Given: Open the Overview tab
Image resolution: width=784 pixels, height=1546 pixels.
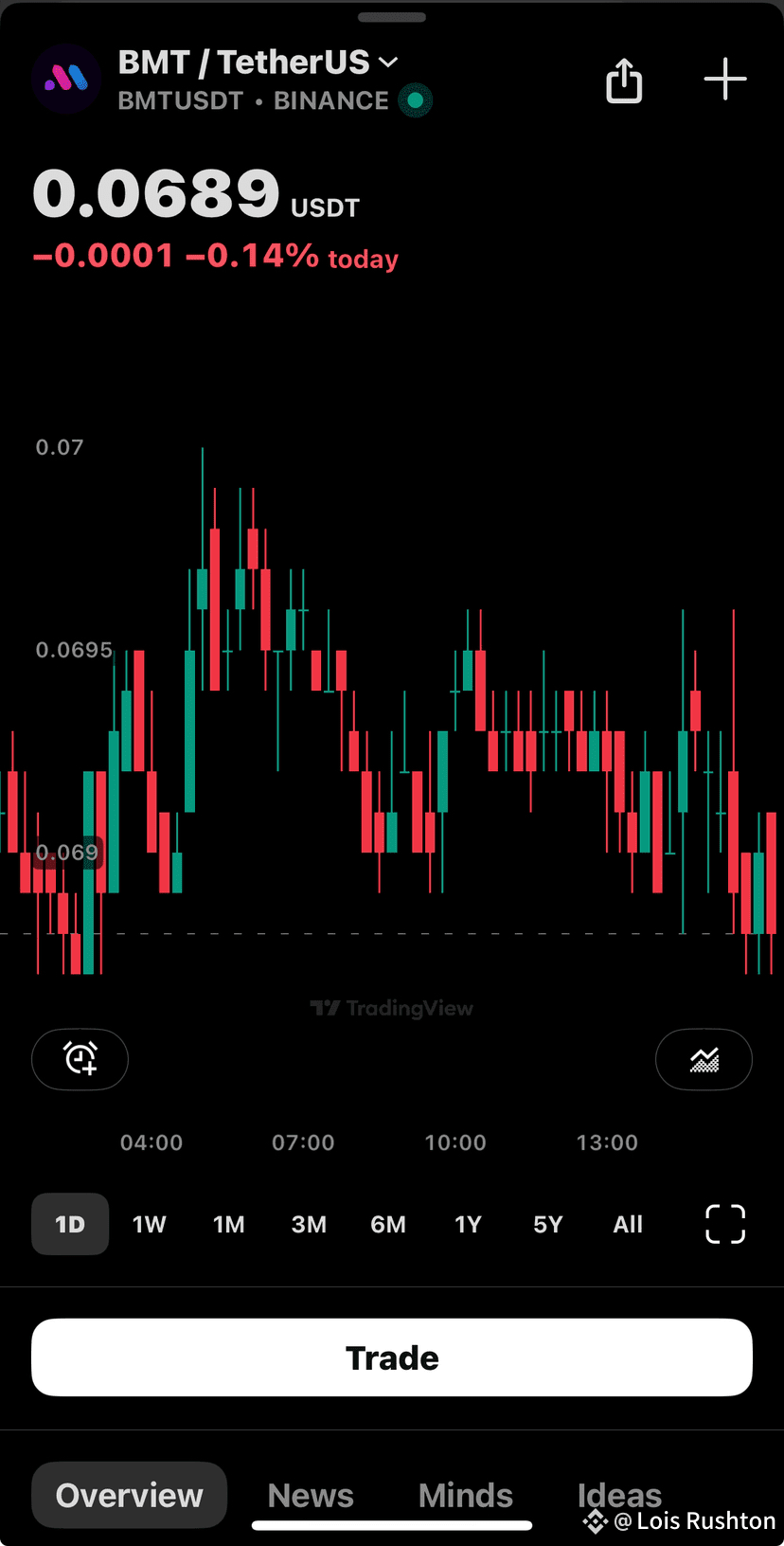Looking at the screenshot, I should pyautogui.click(x=130, y=1495).
